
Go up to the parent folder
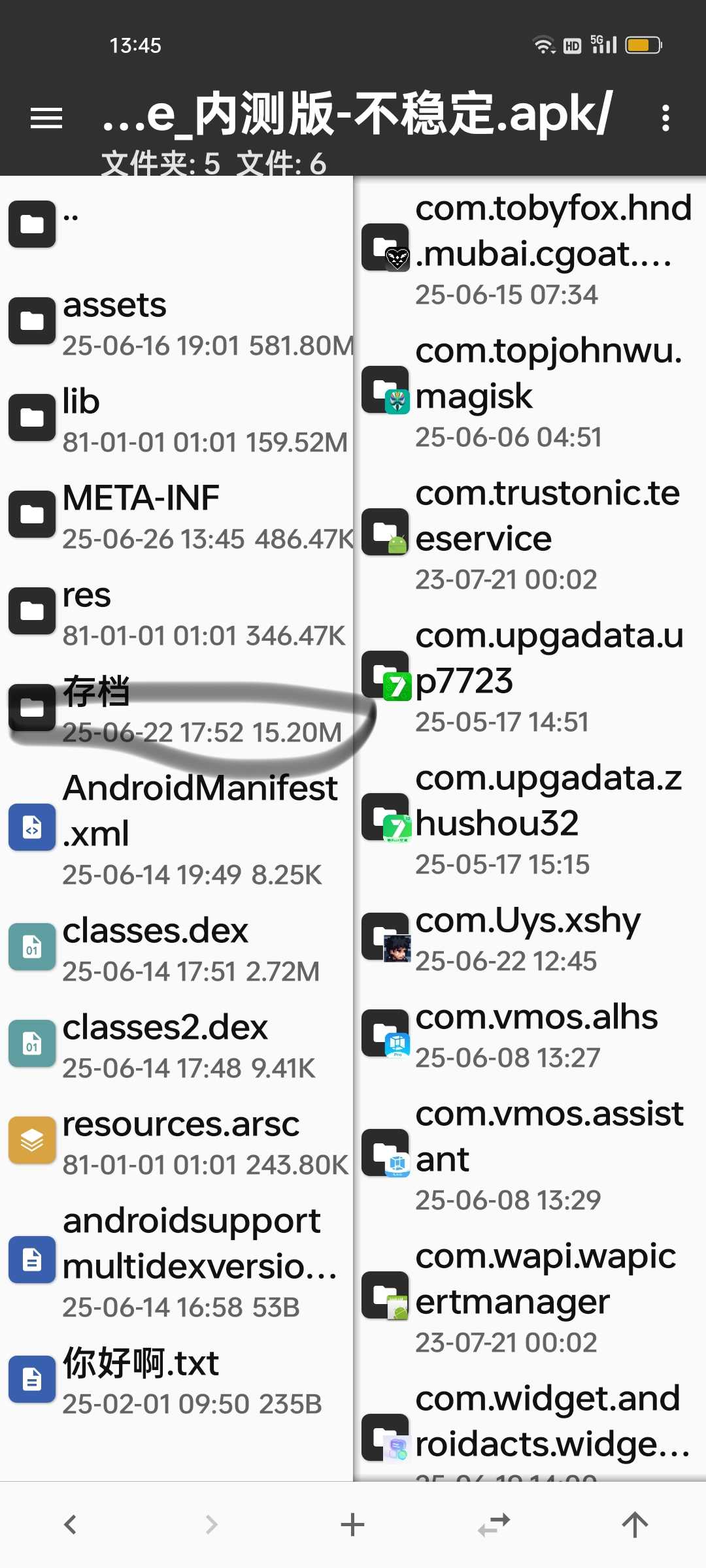(176, 224)
